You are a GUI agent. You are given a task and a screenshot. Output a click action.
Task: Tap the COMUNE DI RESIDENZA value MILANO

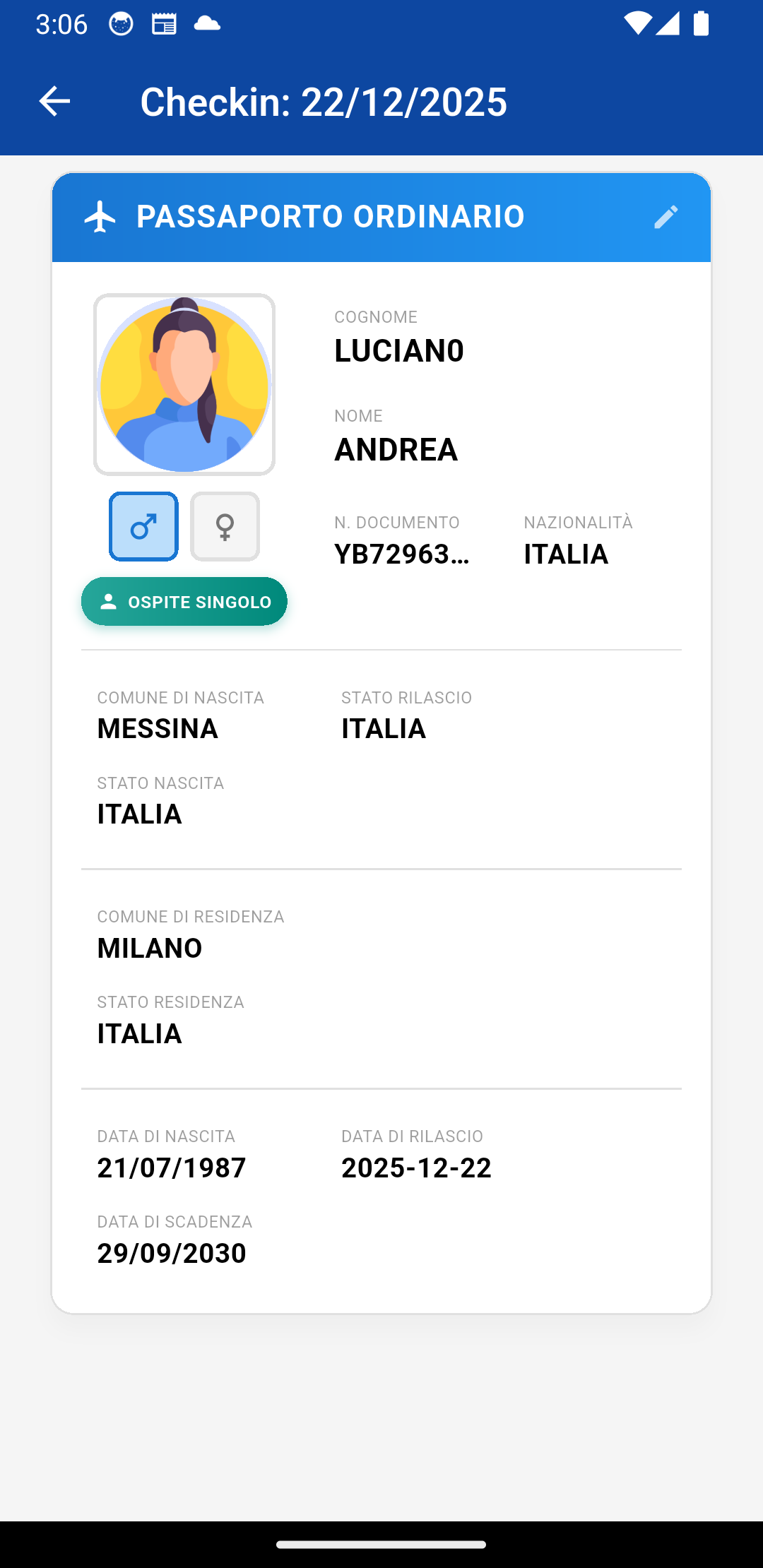(150, 948)
